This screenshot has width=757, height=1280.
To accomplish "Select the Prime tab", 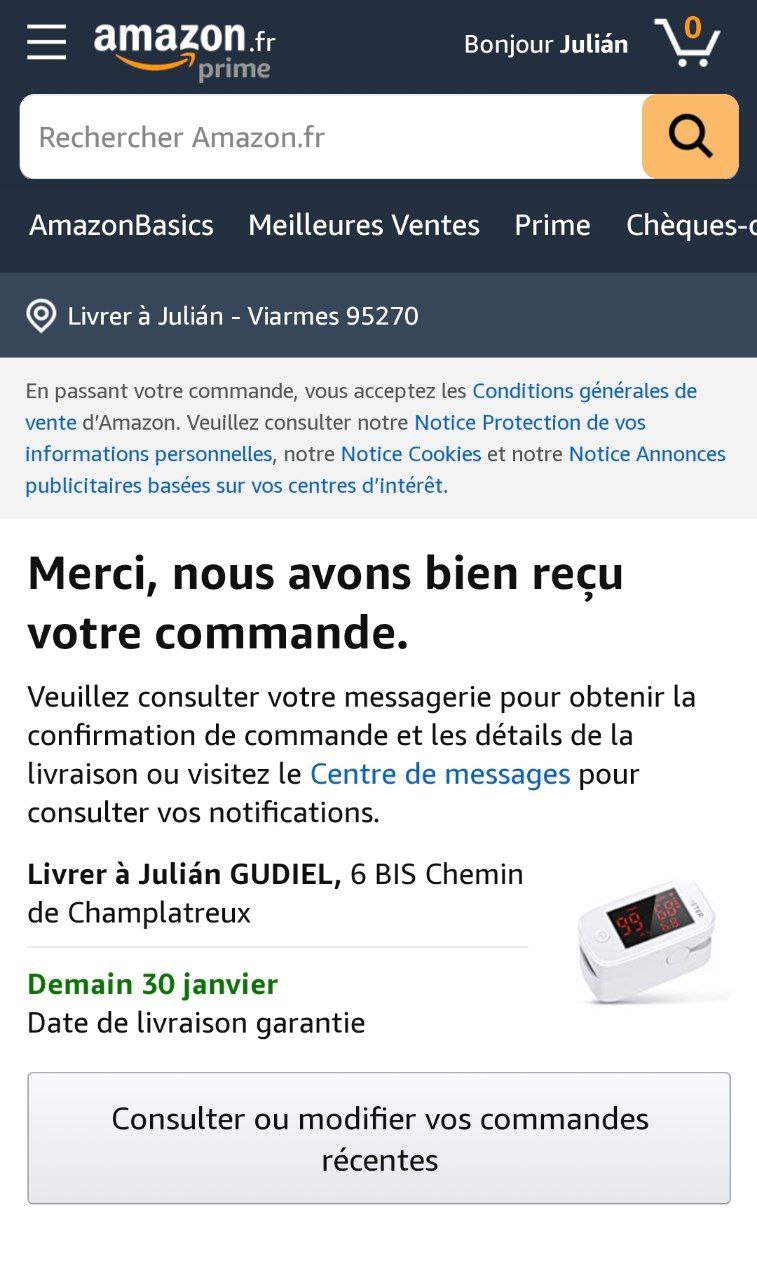I will point(552,225).
